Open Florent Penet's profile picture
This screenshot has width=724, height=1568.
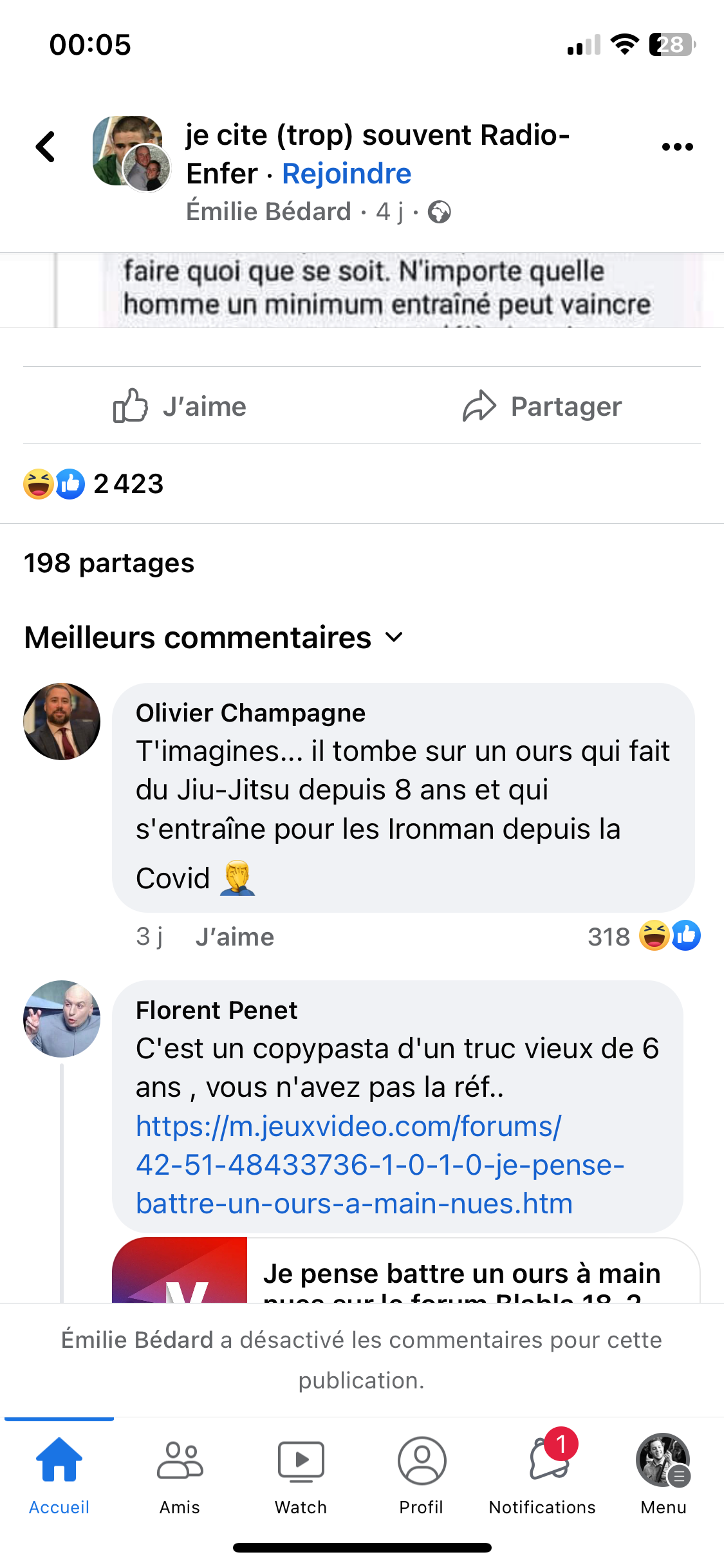click(x=62, y=1019)
